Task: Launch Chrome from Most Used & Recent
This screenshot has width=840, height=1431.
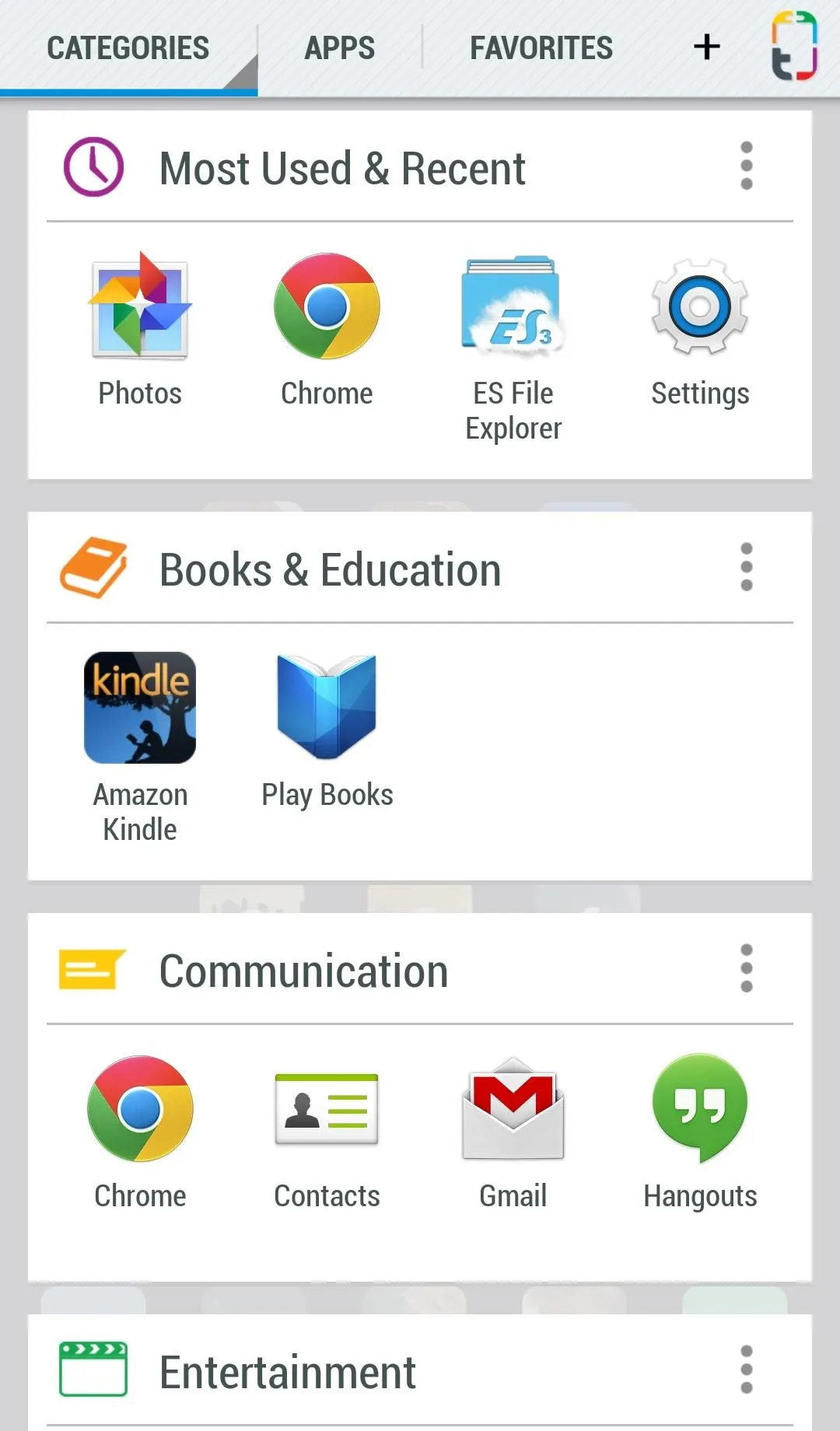Action: point(327,330)
